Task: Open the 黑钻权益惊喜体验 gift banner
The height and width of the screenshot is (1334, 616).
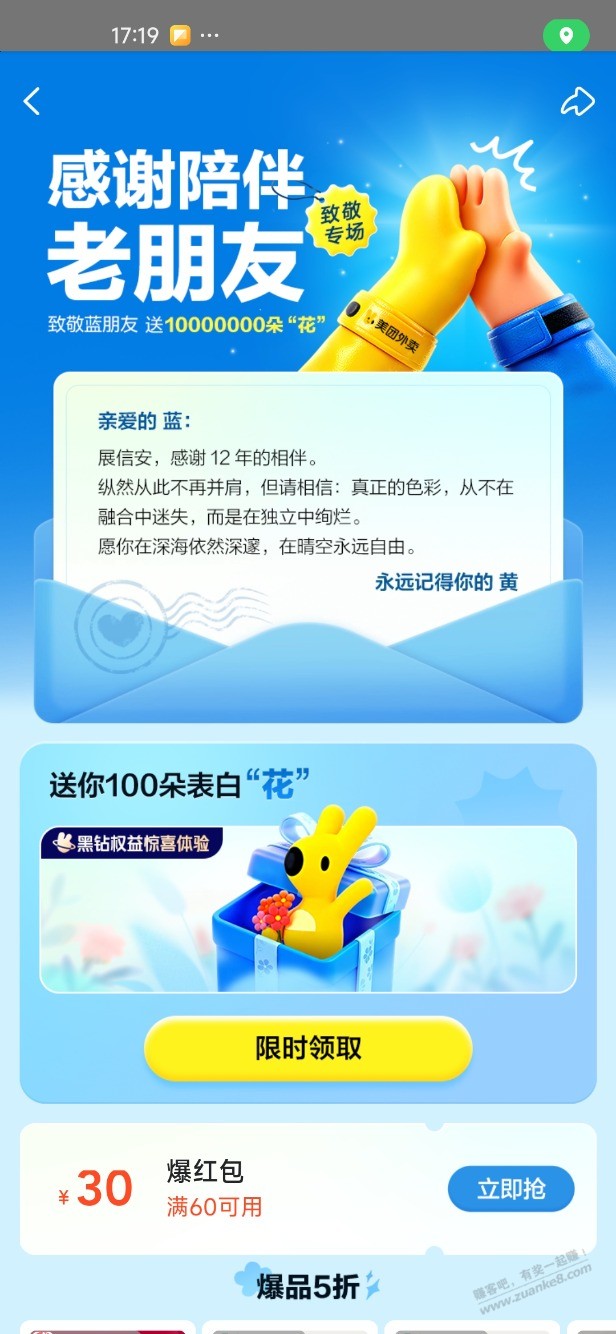Action: pos(308,909)
